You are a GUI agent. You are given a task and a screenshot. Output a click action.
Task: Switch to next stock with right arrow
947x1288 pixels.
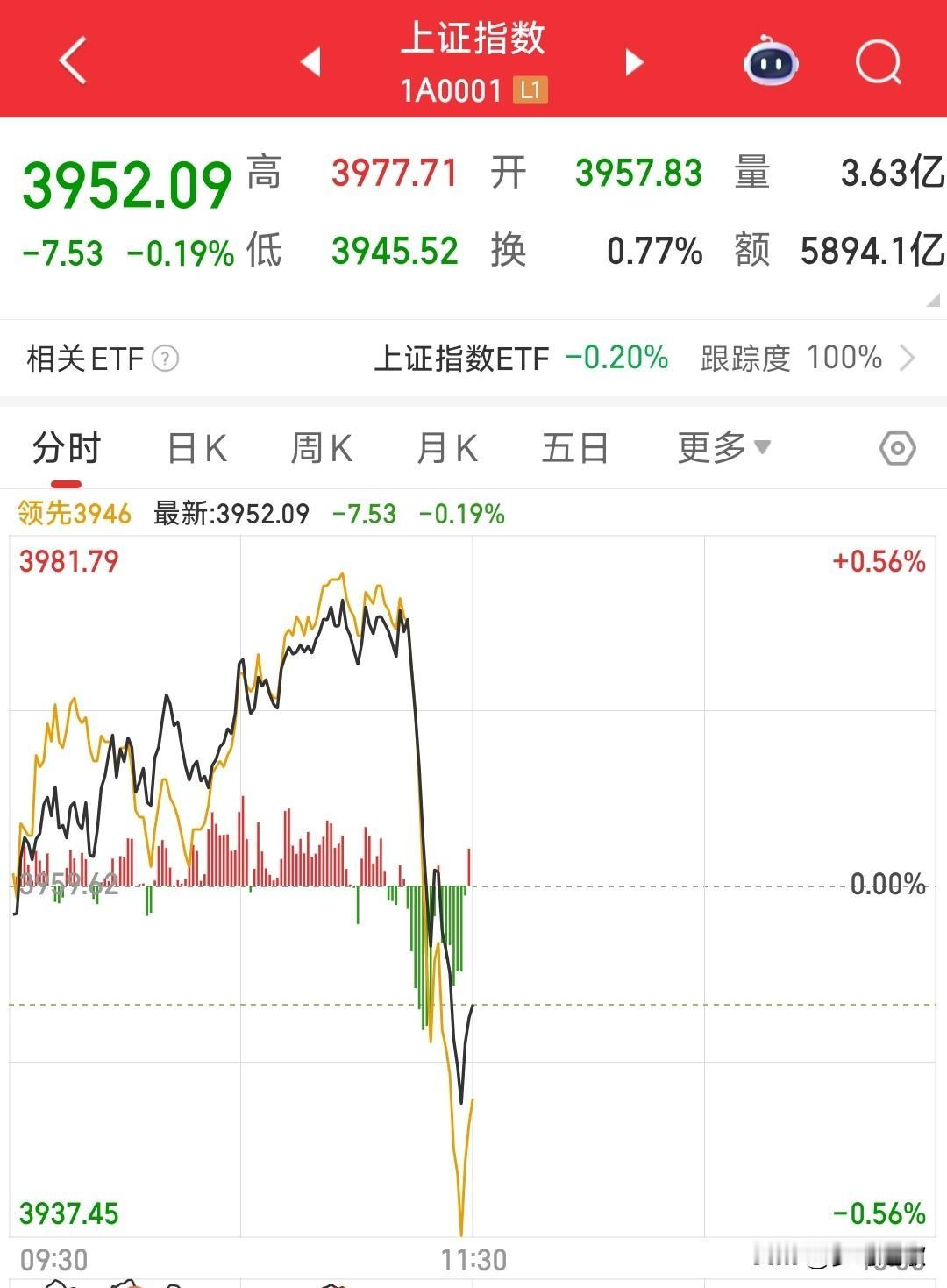[634, 63]
